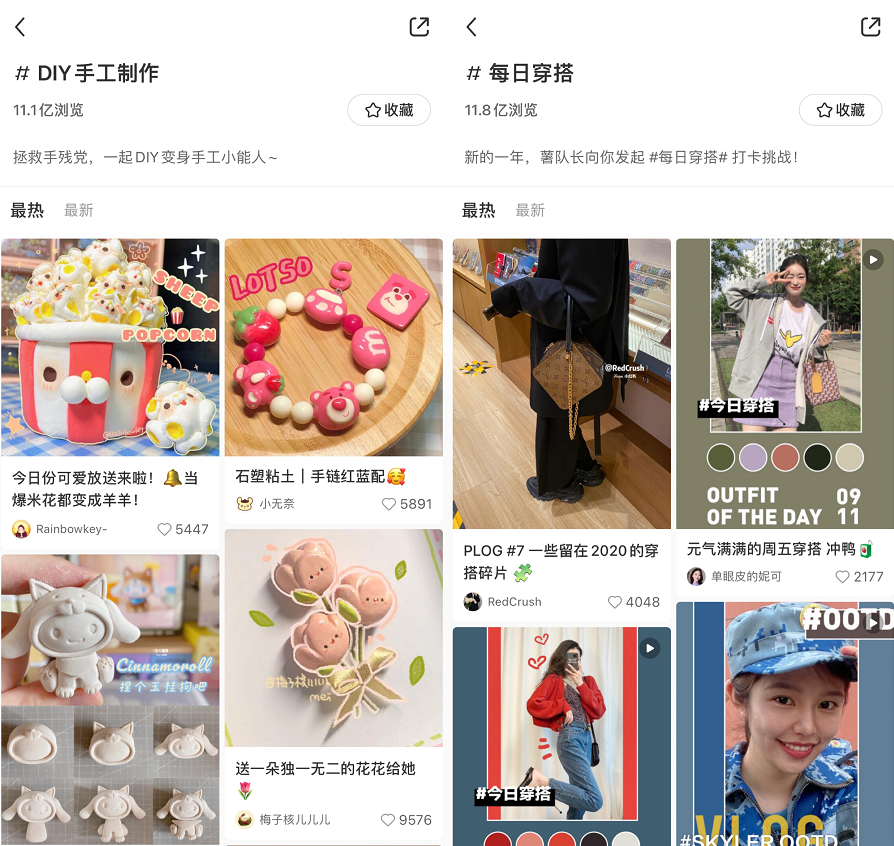
Task: Go back from DIY手工制作 page
Action: 21,28
